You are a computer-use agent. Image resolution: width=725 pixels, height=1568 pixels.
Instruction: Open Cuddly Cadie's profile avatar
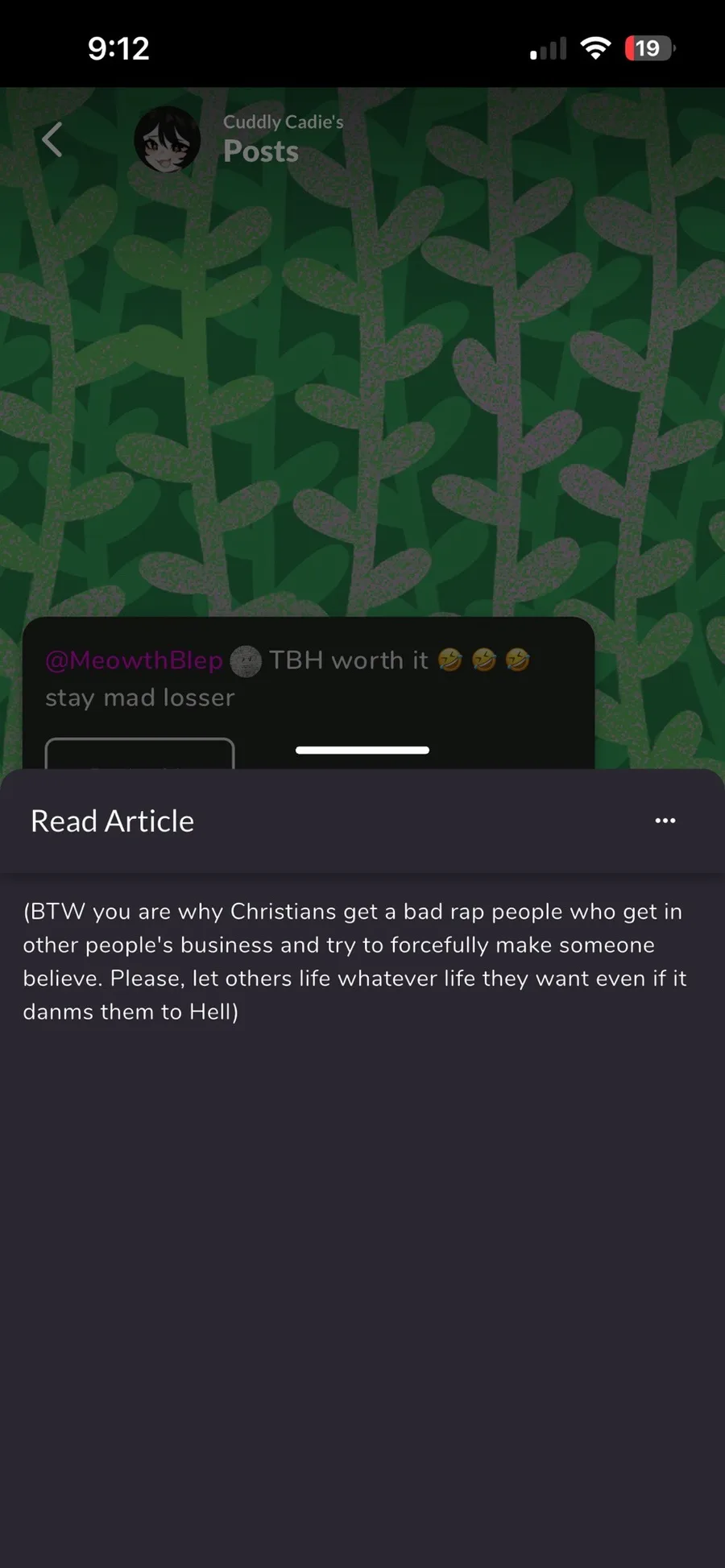click(167, 140)
